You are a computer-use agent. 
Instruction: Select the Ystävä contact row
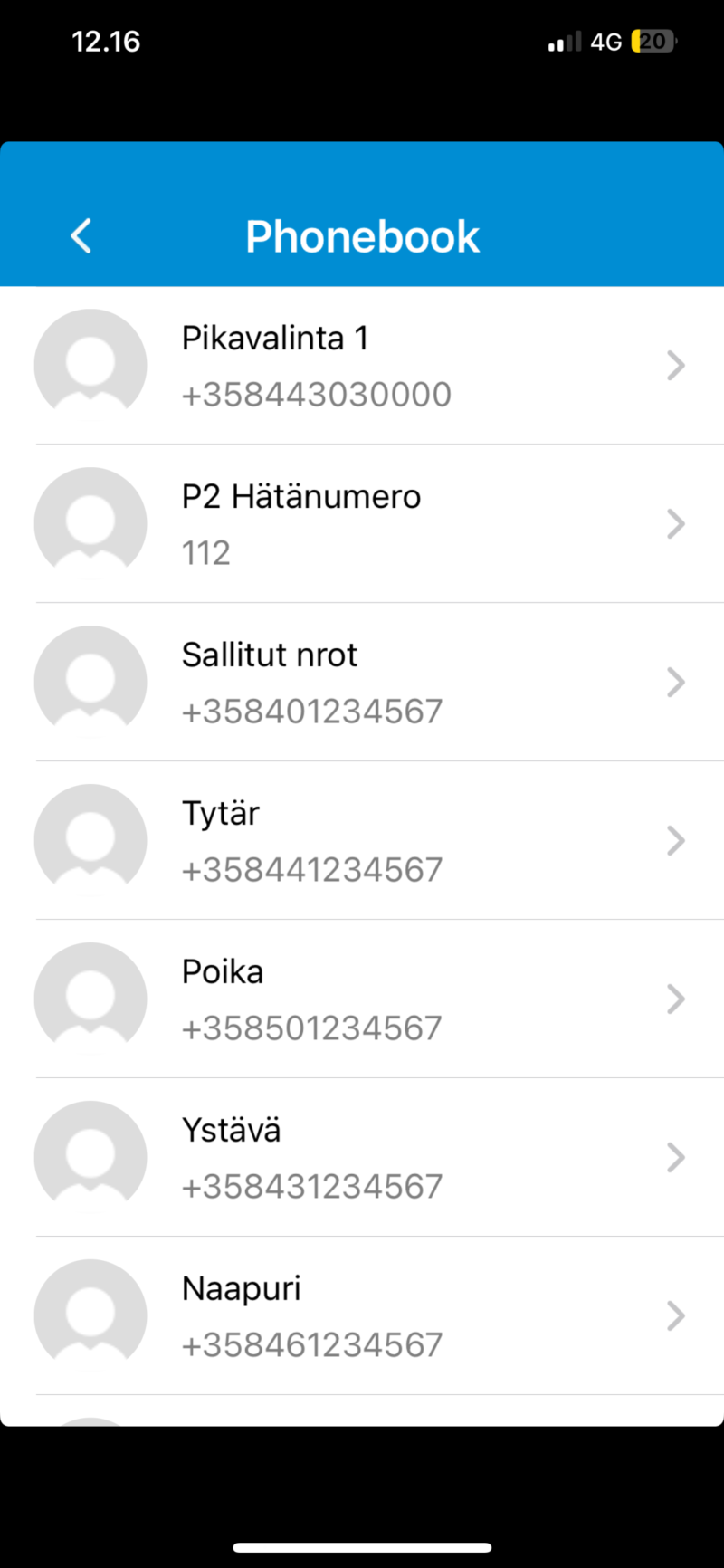[362, 1158]
